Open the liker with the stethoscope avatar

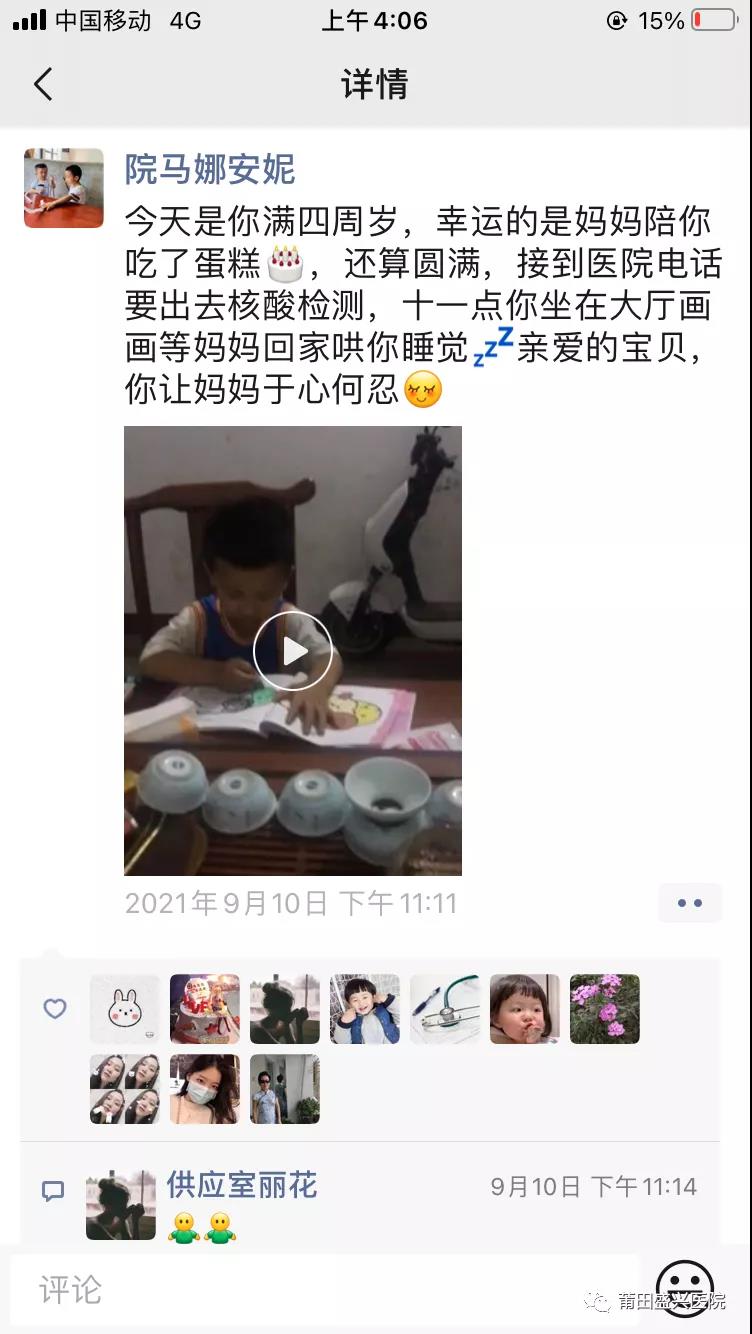(x=445, y=1009)
